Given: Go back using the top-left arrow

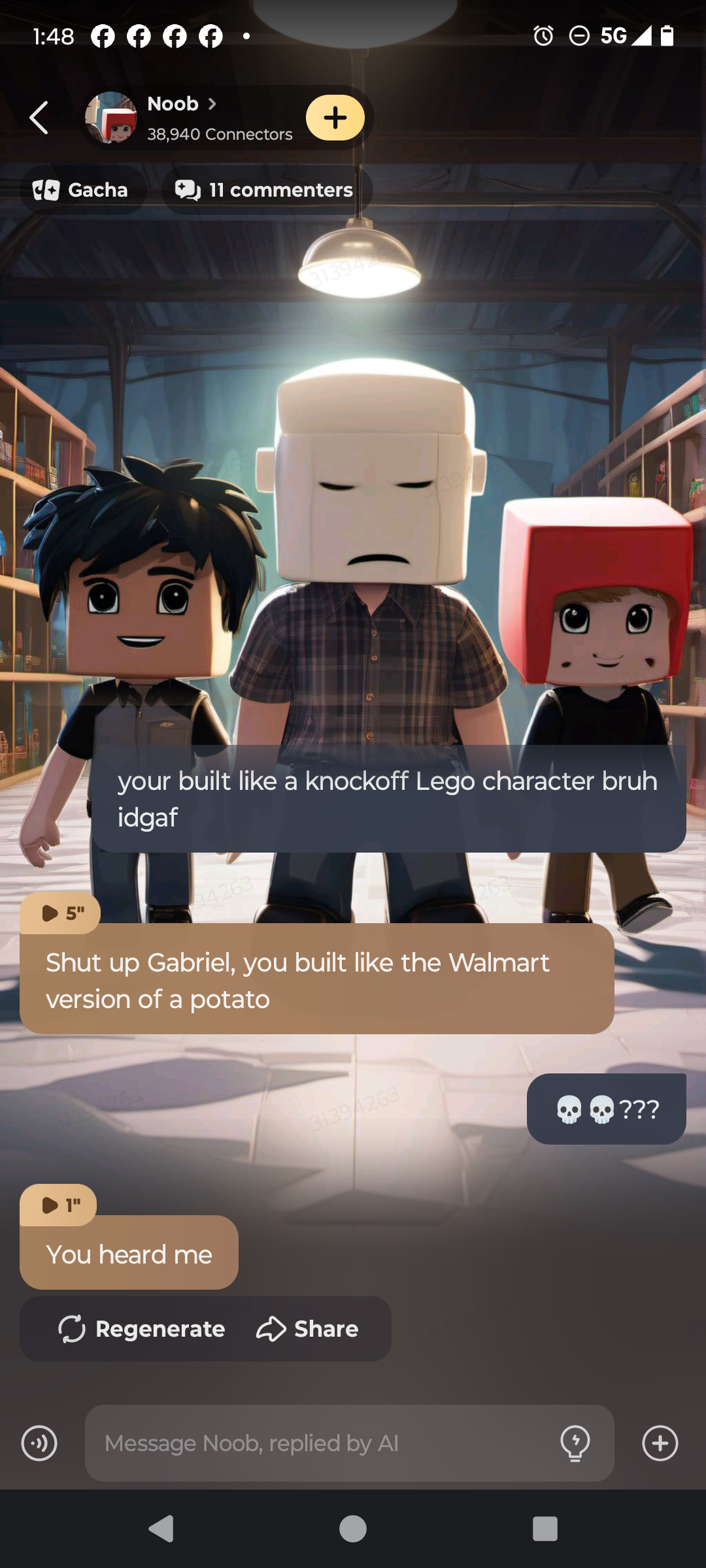Looking at the screenshot, I should pyautogui.click(x=39, y=118).
